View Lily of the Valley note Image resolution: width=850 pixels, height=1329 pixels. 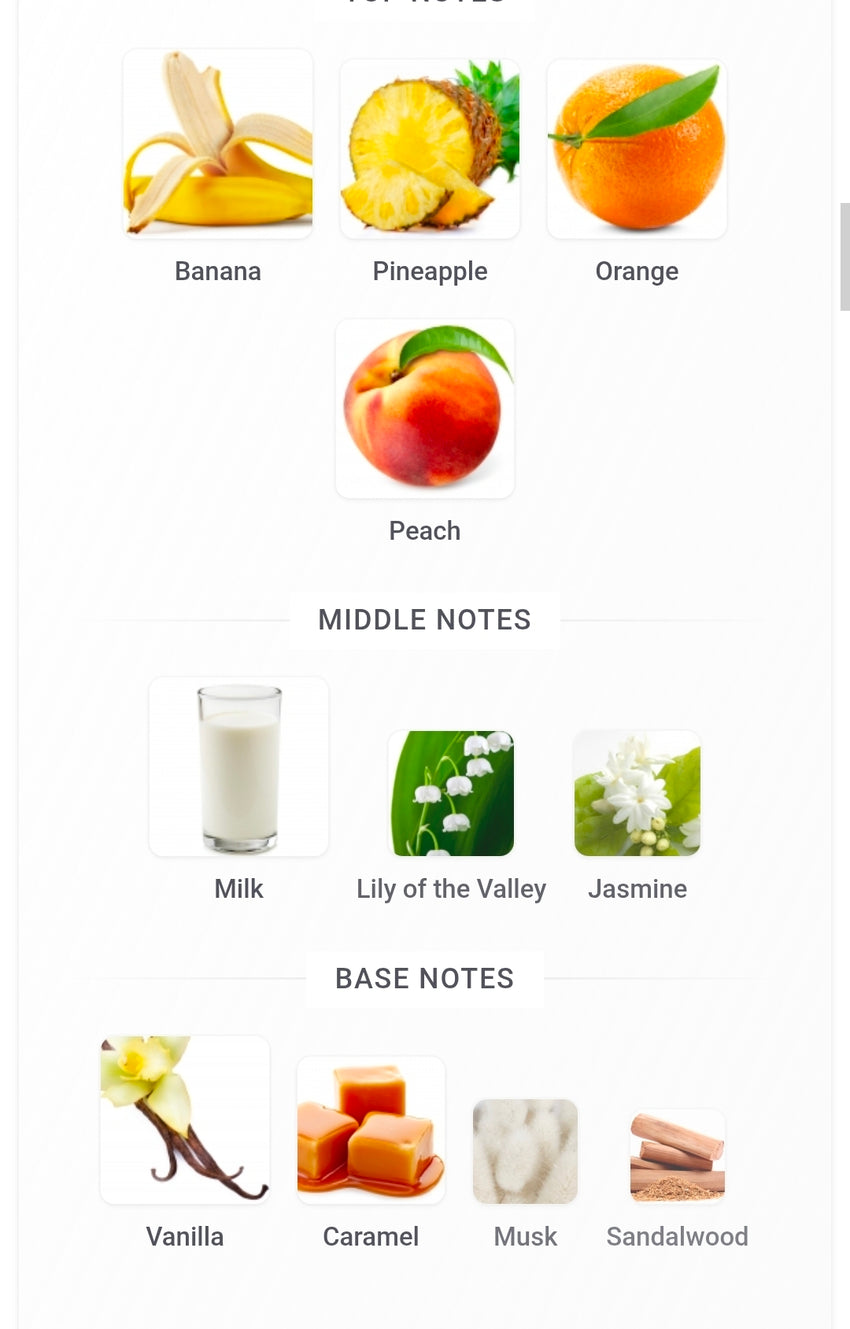click(451, 793)
